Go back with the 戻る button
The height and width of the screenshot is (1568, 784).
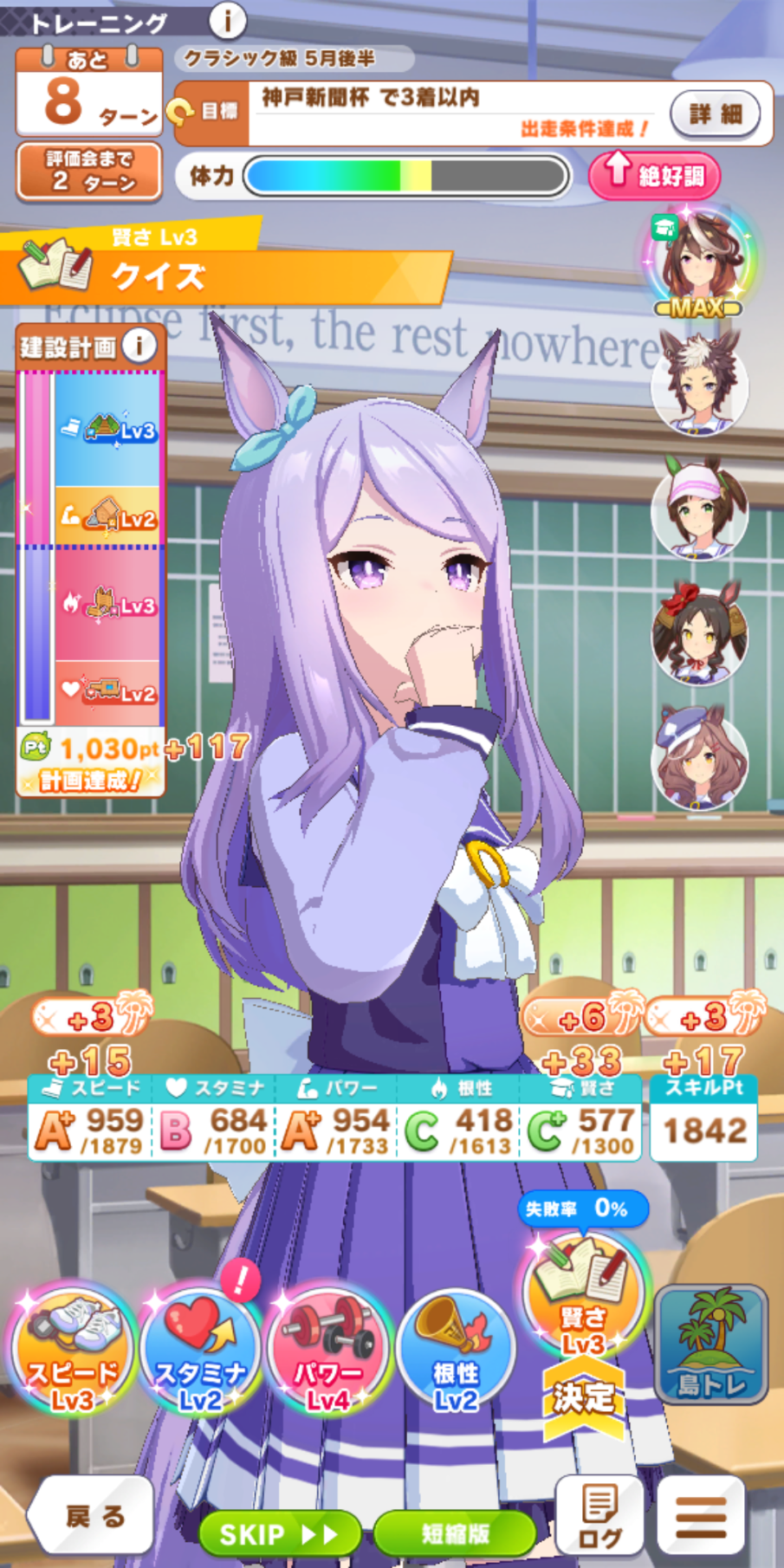coord(92,1516)
